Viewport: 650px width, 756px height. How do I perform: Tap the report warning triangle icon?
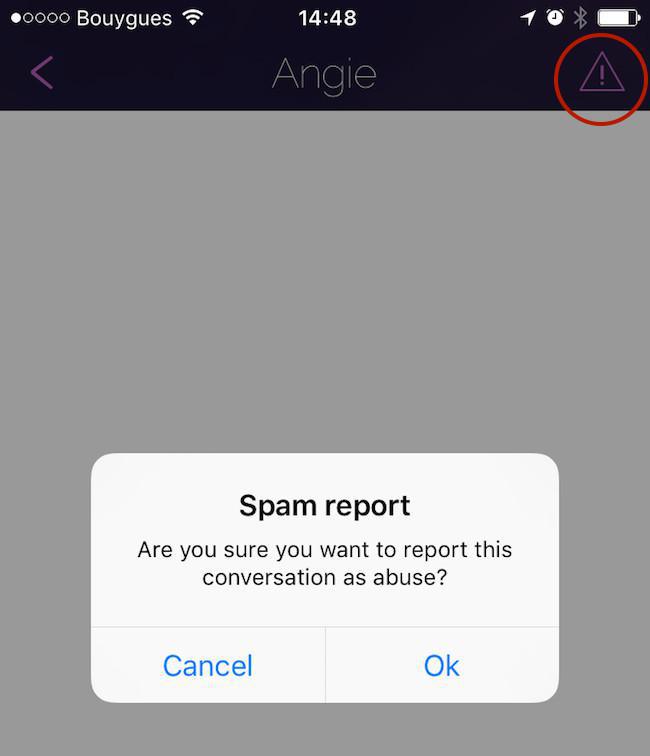(602, 73)
